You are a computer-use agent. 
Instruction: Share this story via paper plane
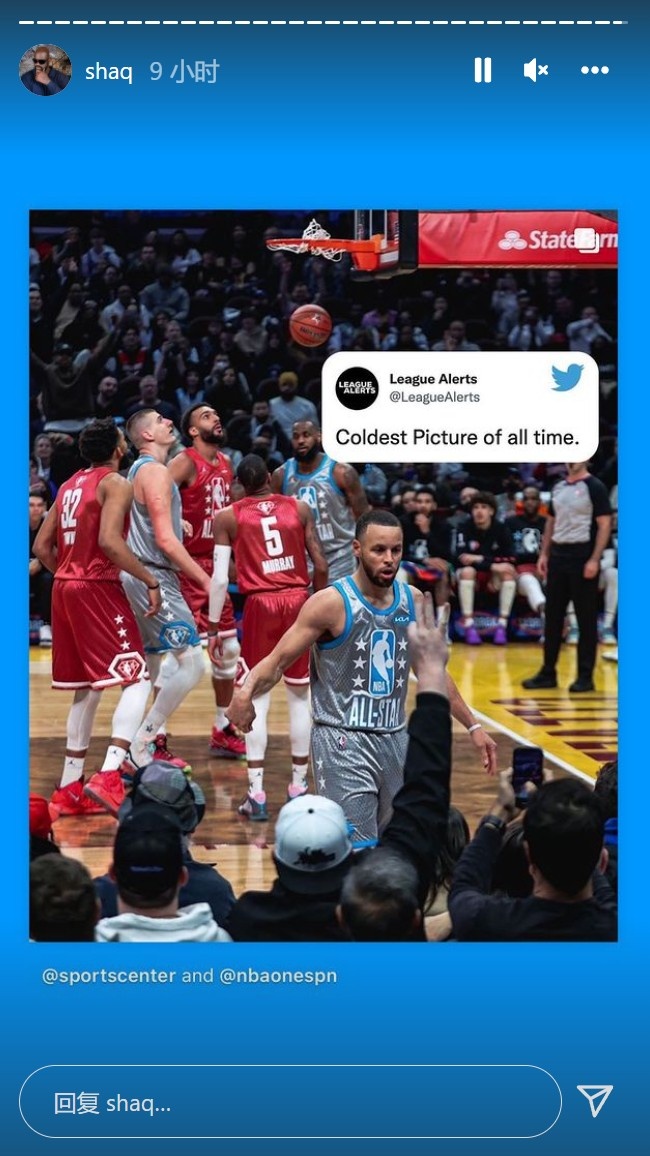pos(595,1101)
